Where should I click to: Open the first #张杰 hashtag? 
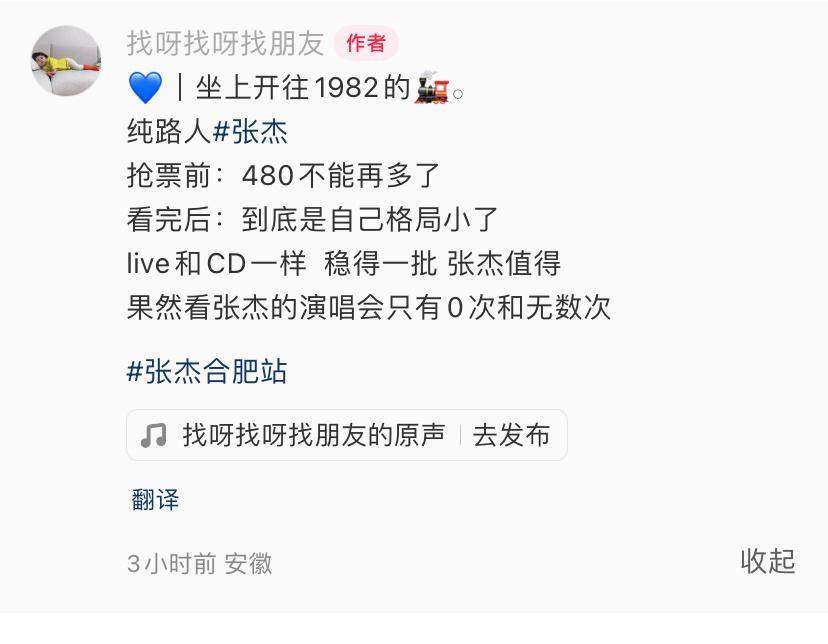[251, 132]
